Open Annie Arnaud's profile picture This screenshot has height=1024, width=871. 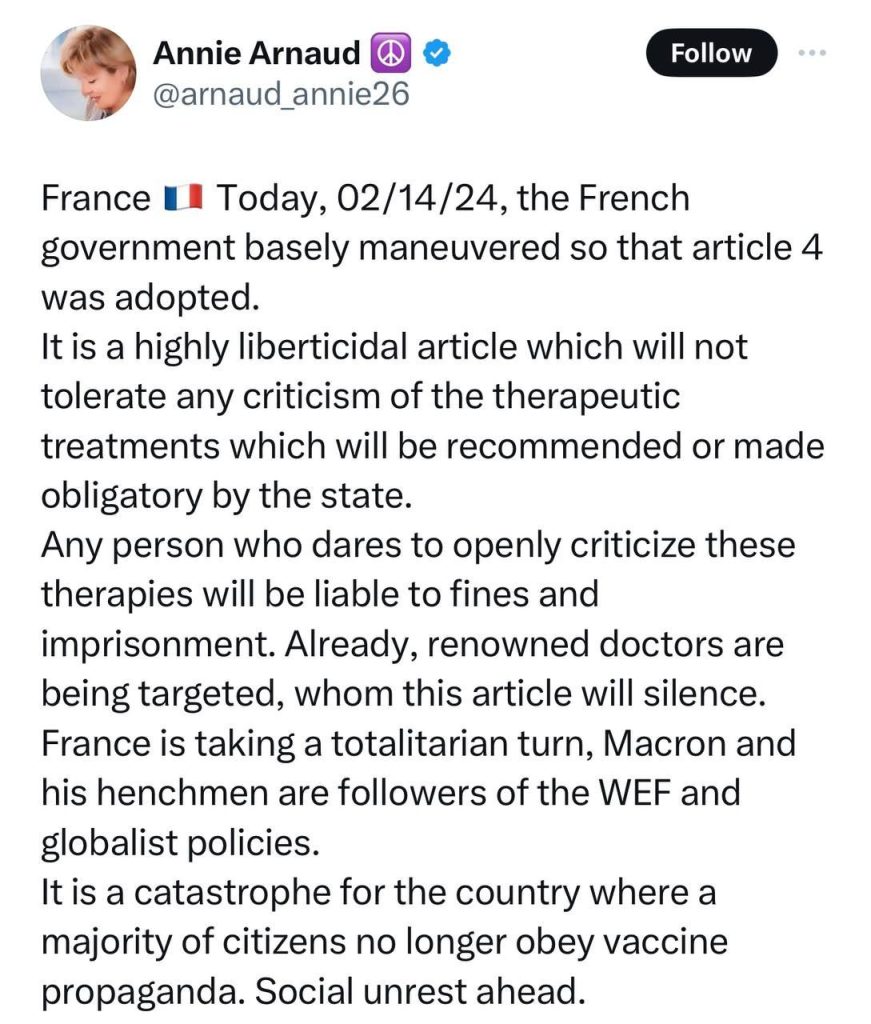click(x=88, y=71)
